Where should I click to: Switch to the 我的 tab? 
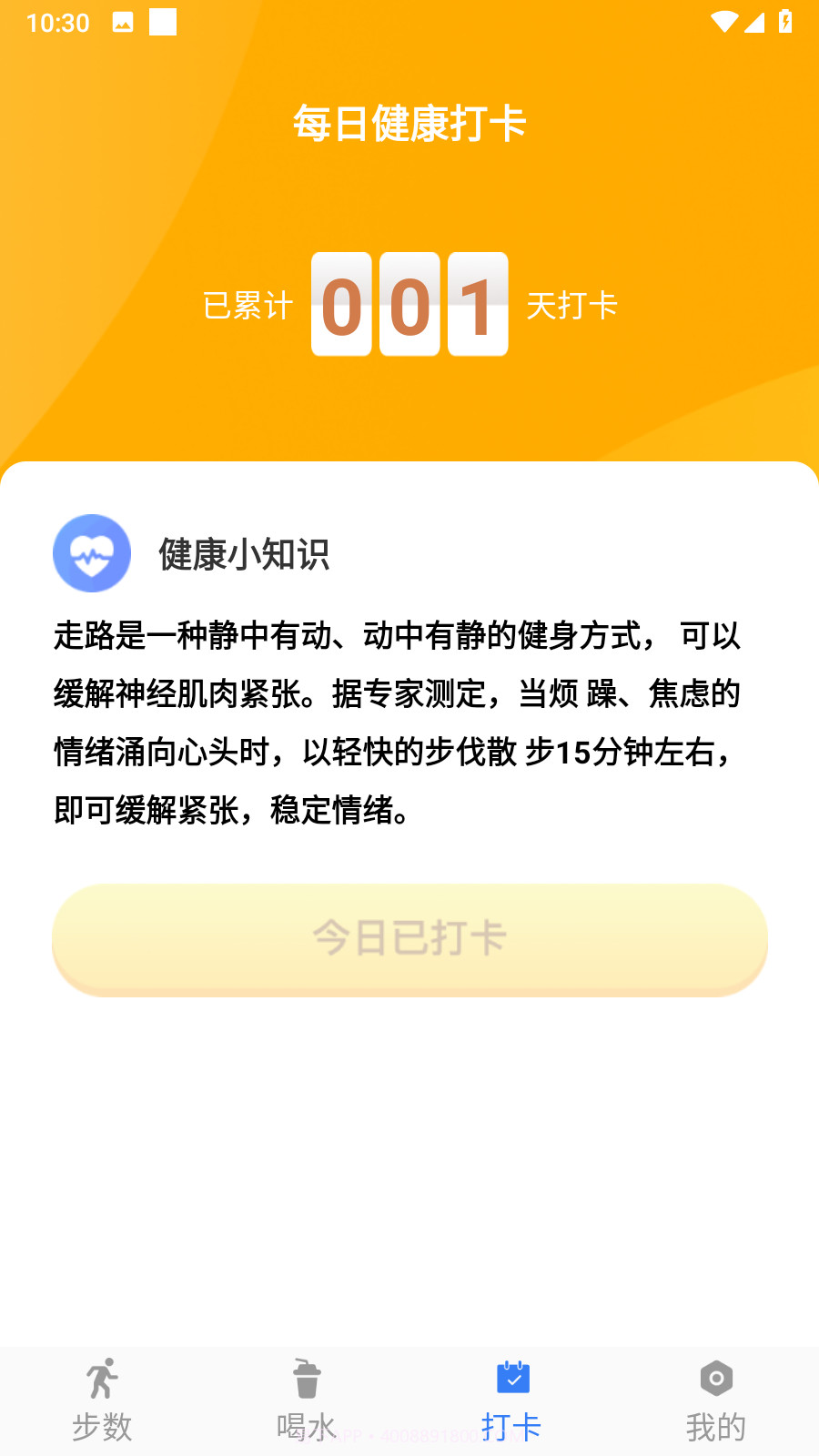click(716, 1429)
